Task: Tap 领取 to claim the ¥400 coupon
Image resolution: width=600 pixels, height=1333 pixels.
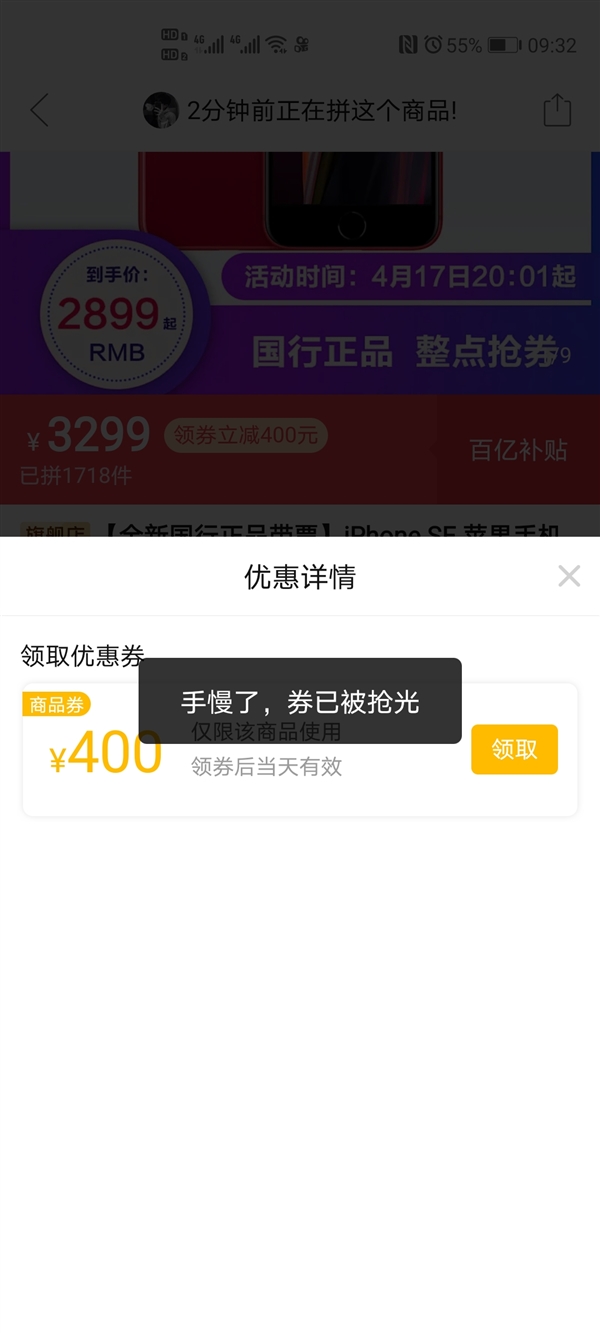Action: click(514, 749)
